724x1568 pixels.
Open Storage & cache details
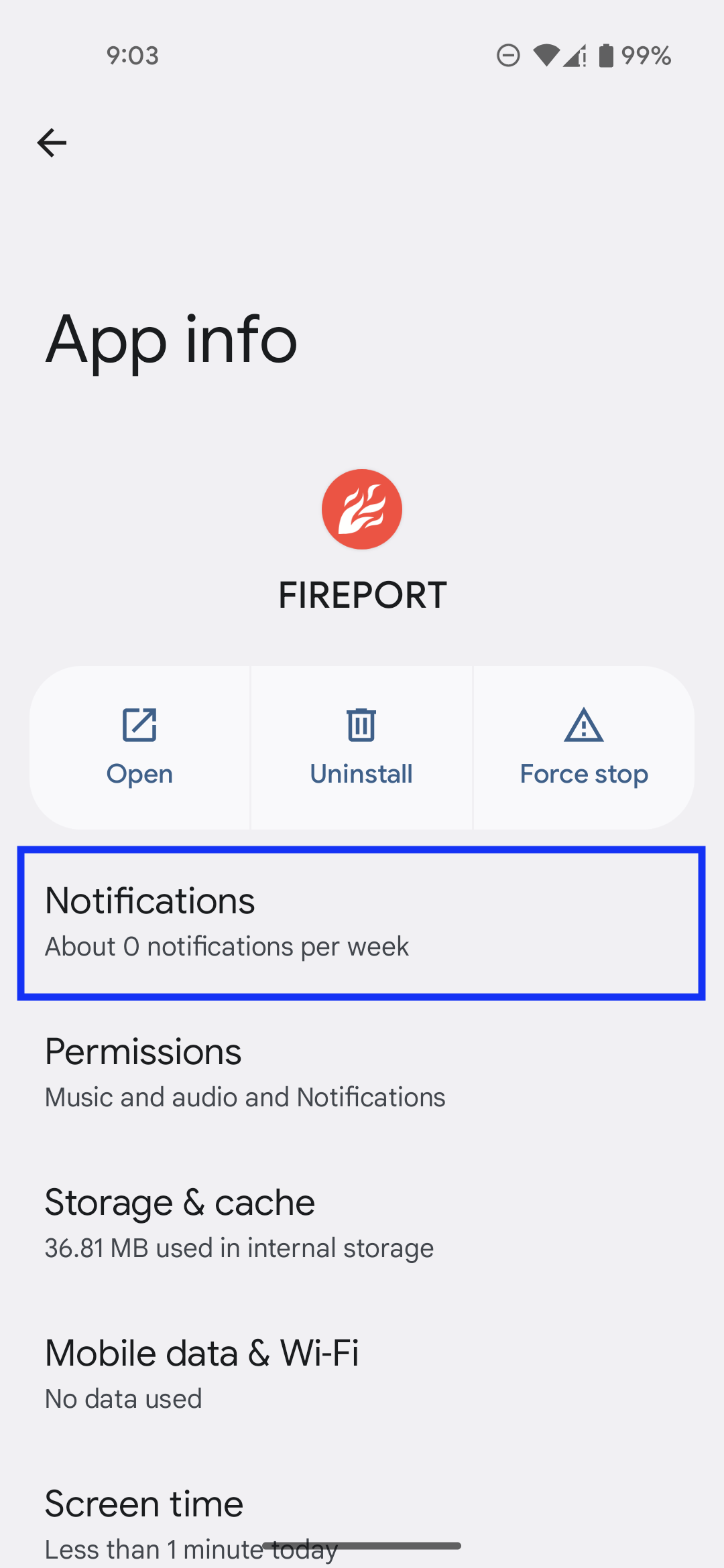(x=361, y=1224)
